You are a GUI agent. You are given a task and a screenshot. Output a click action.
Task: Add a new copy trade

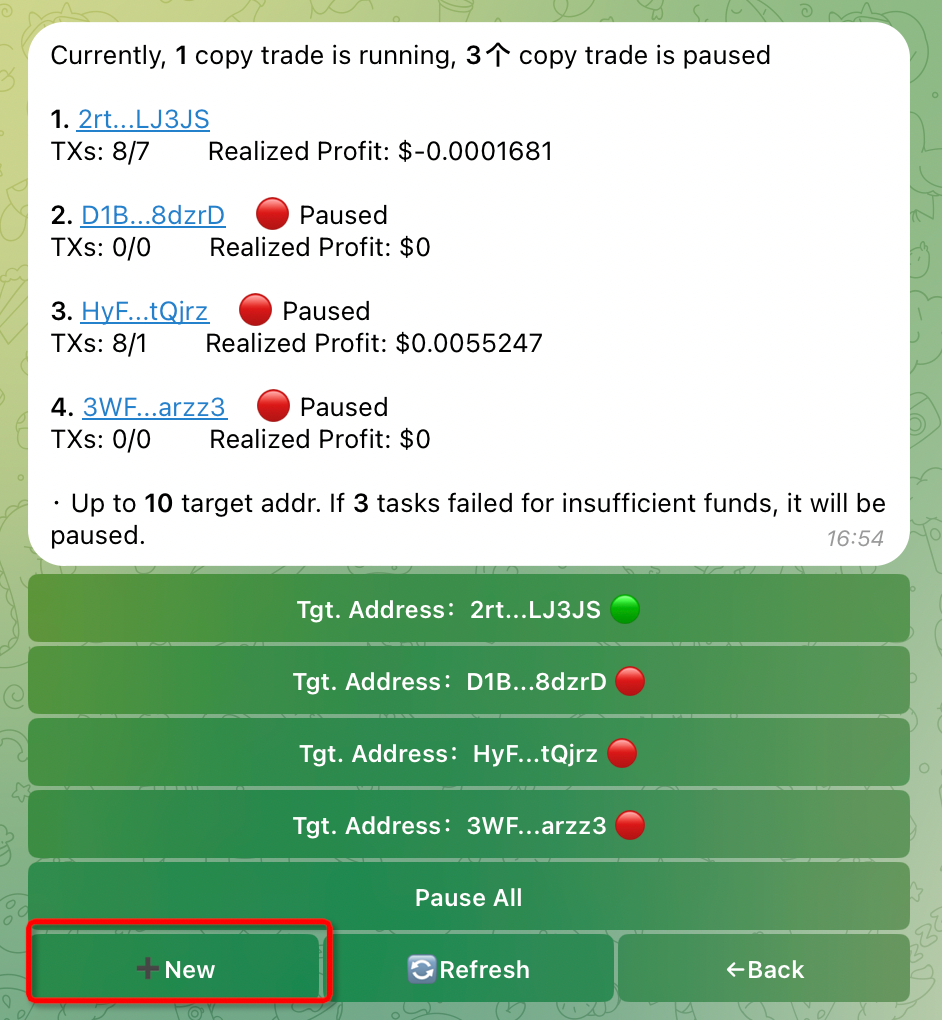coord(177,969)
